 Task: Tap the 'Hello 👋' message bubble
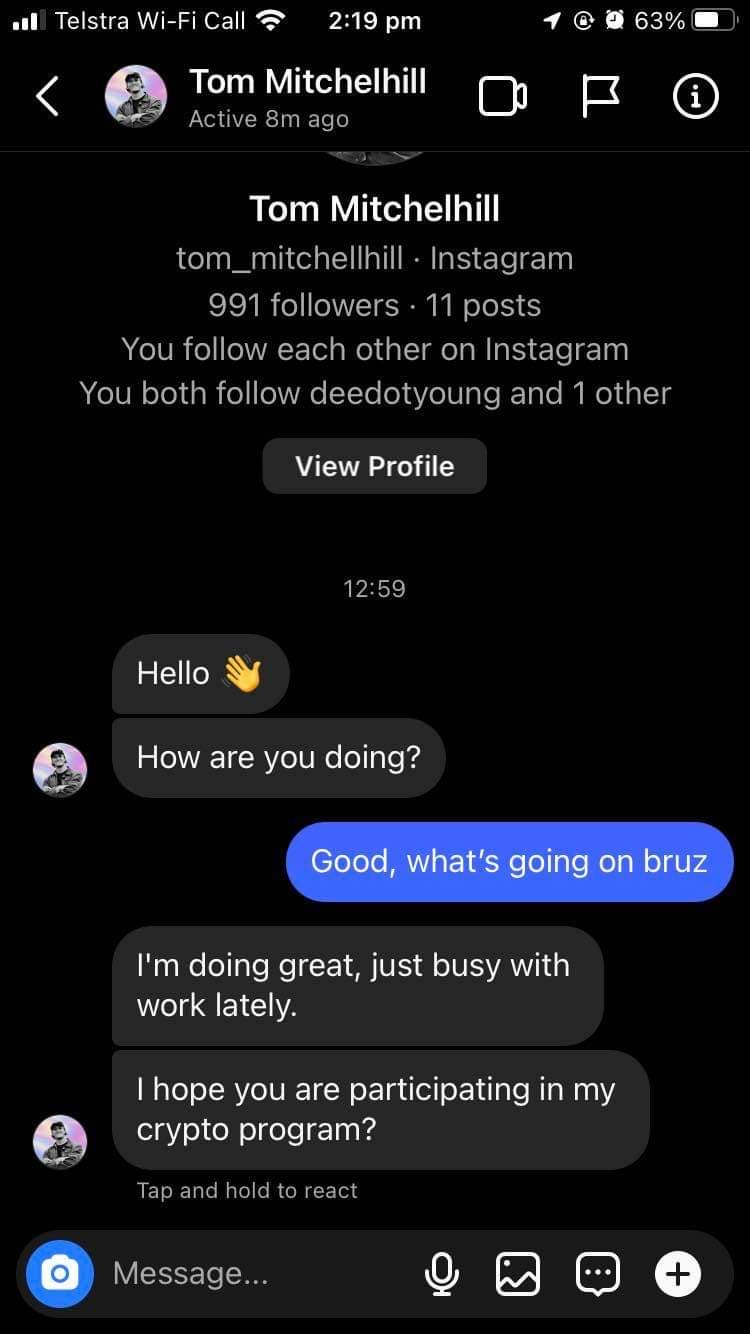click(x=200, y=673)
